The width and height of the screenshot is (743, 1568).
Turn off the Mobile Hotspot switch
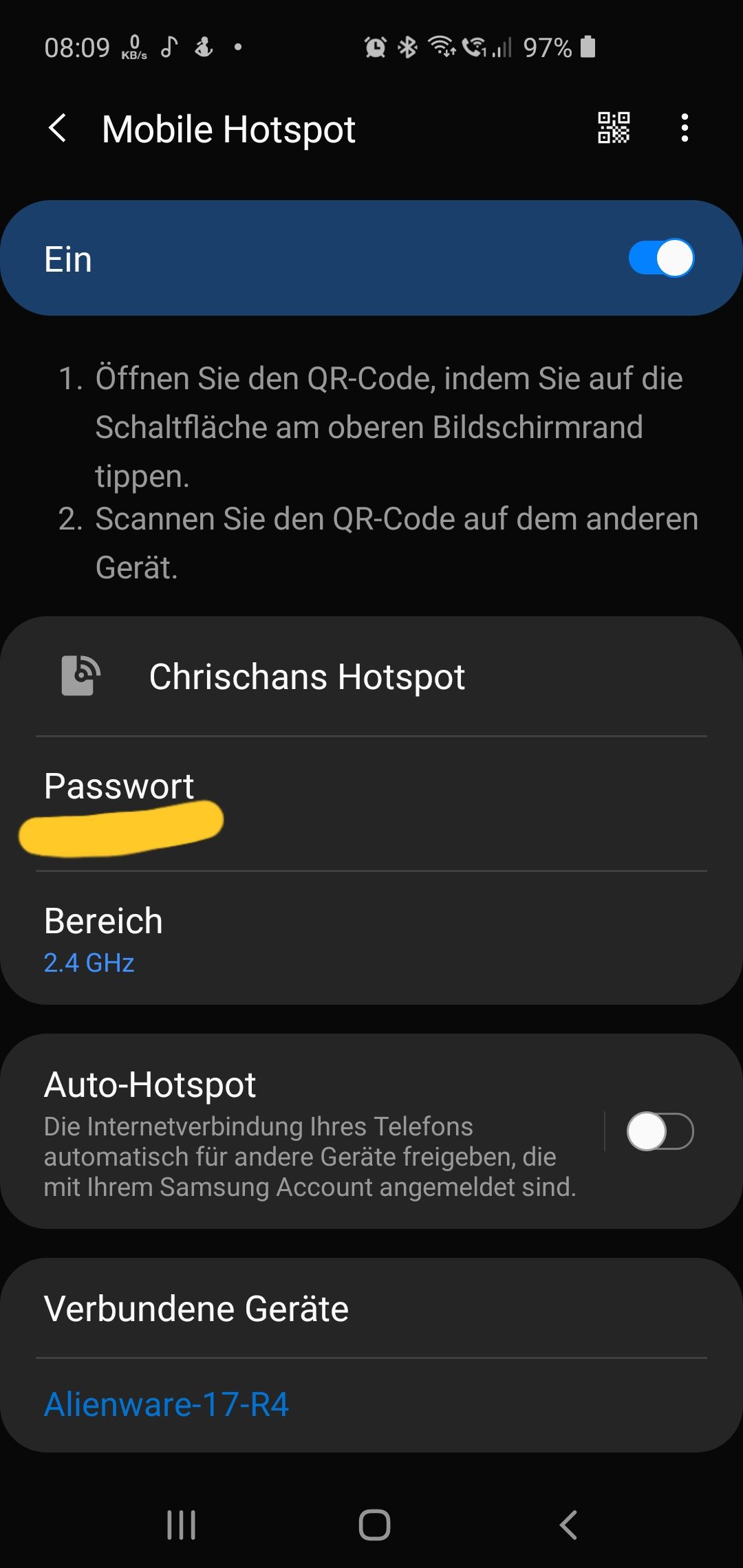click(660, 259)
